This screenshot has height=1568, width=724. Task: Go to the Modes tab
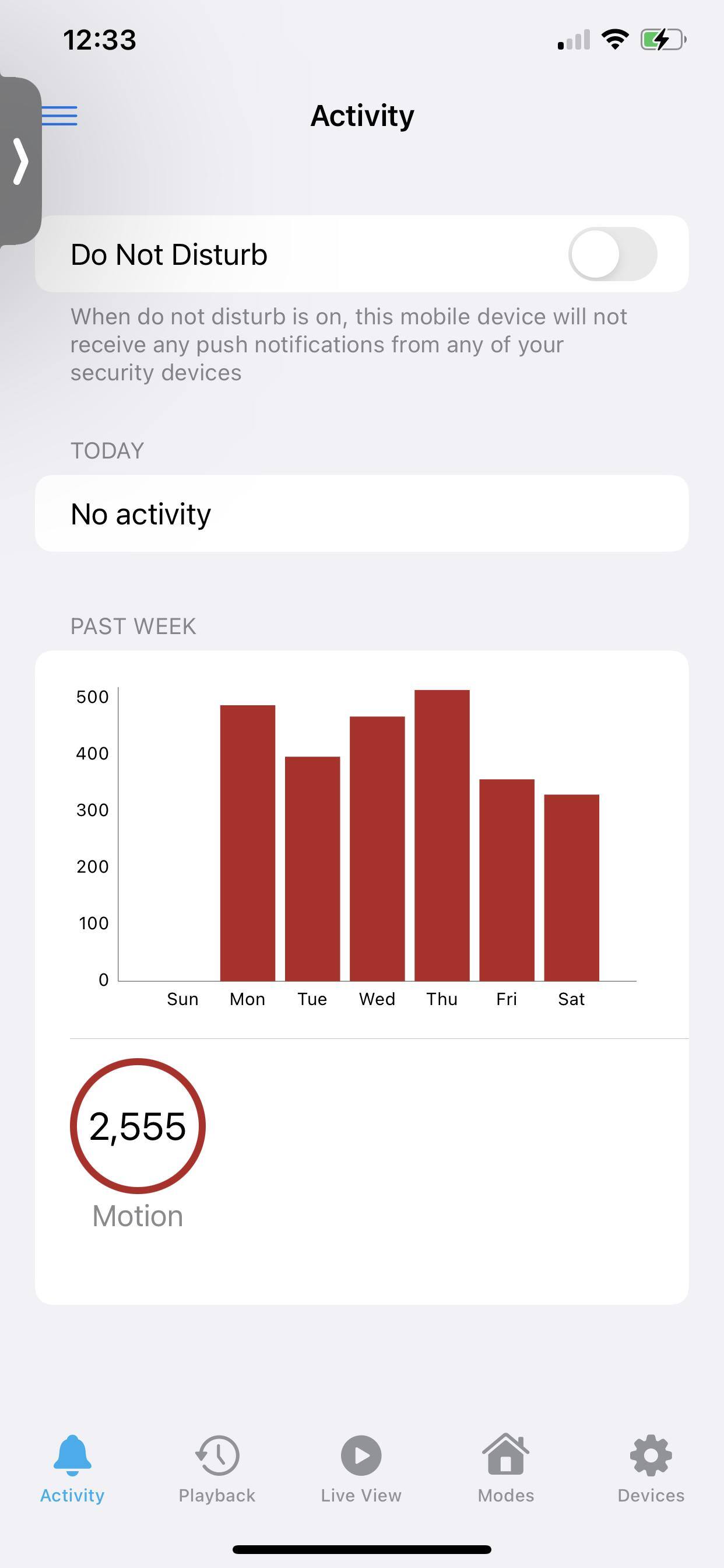505,1468
